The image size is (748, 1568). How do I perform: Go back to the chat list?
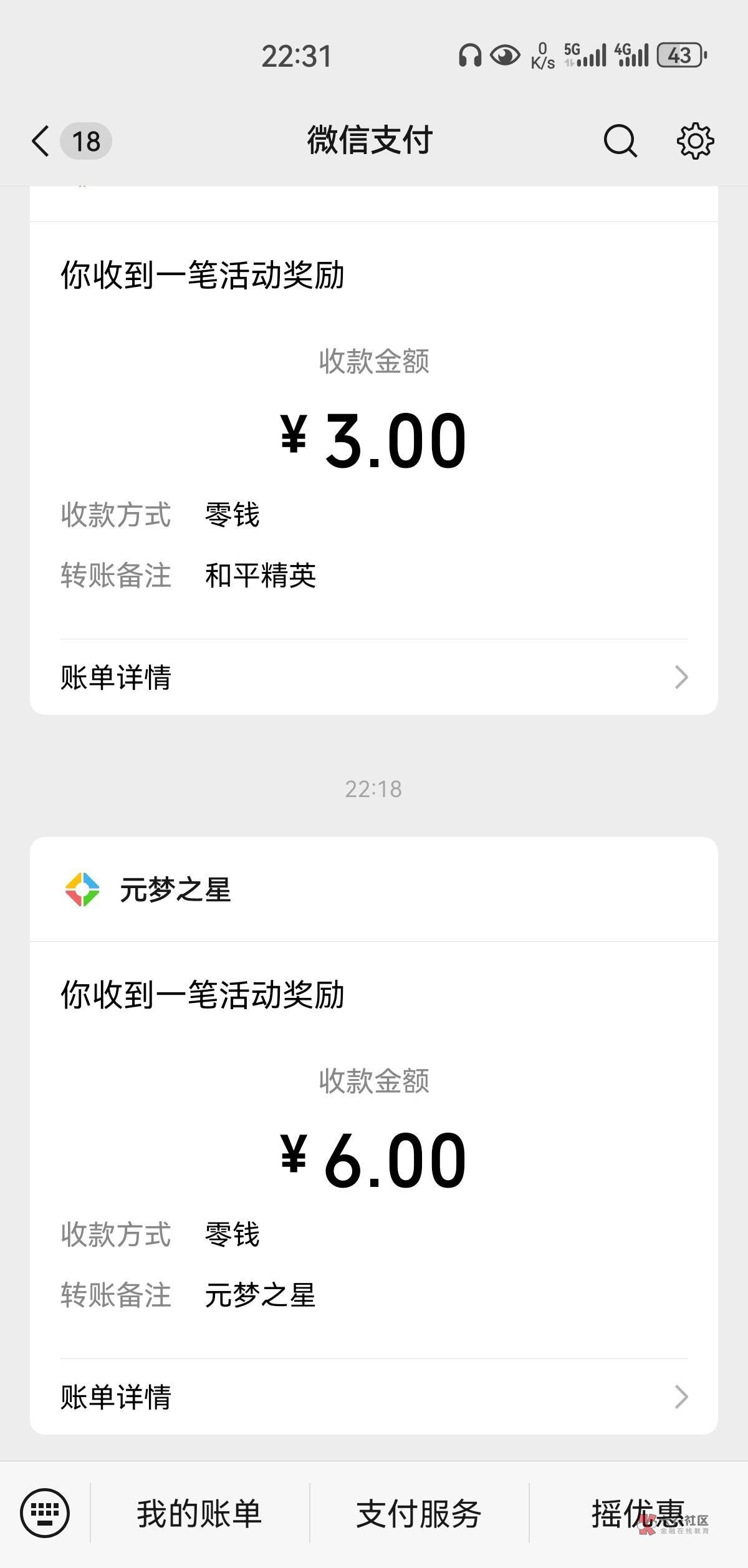pos(41,141)
